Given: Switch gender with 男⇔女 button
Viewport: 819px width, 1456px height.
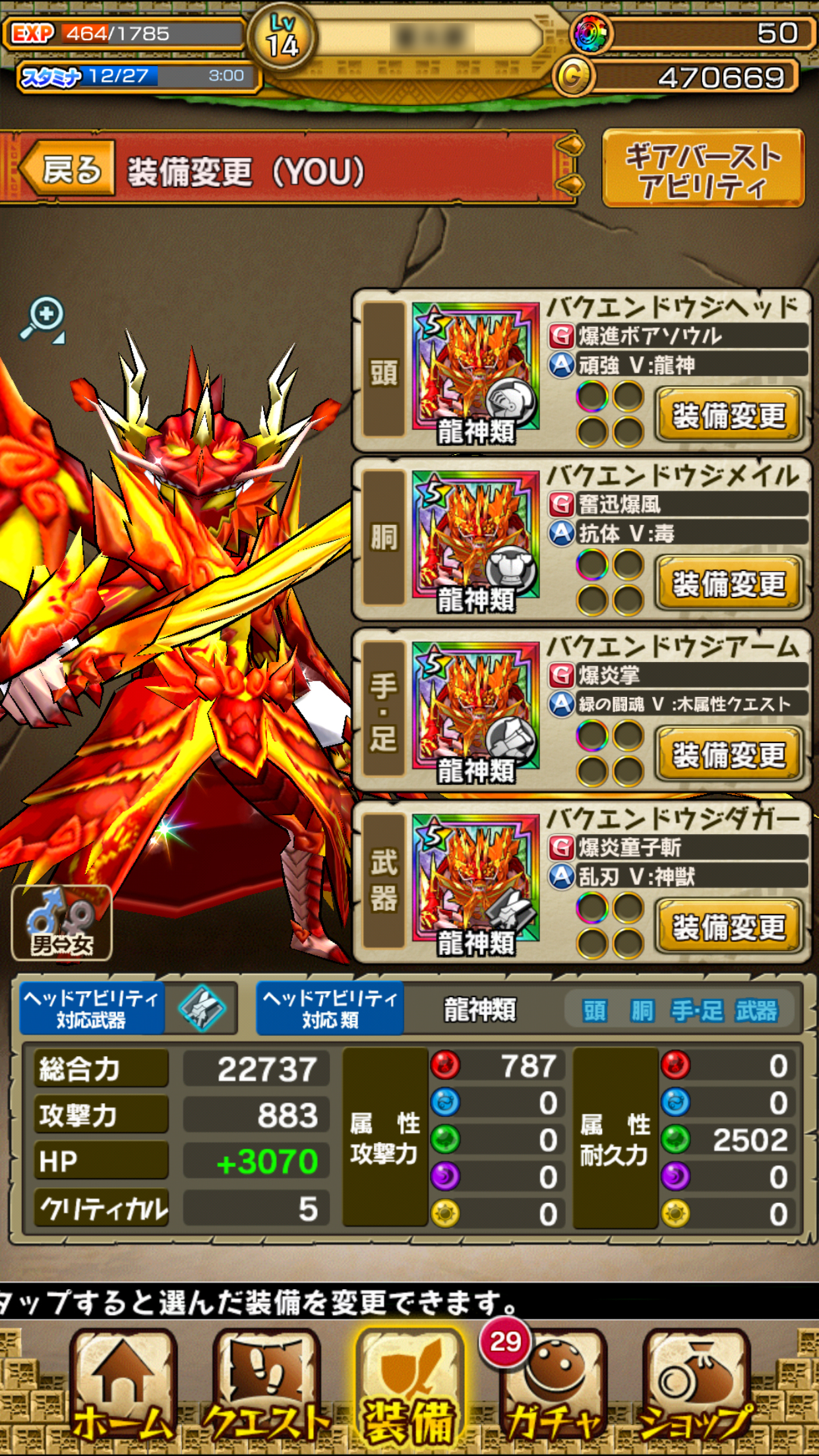Looking at the screenshot, I should tap(62, 923).
